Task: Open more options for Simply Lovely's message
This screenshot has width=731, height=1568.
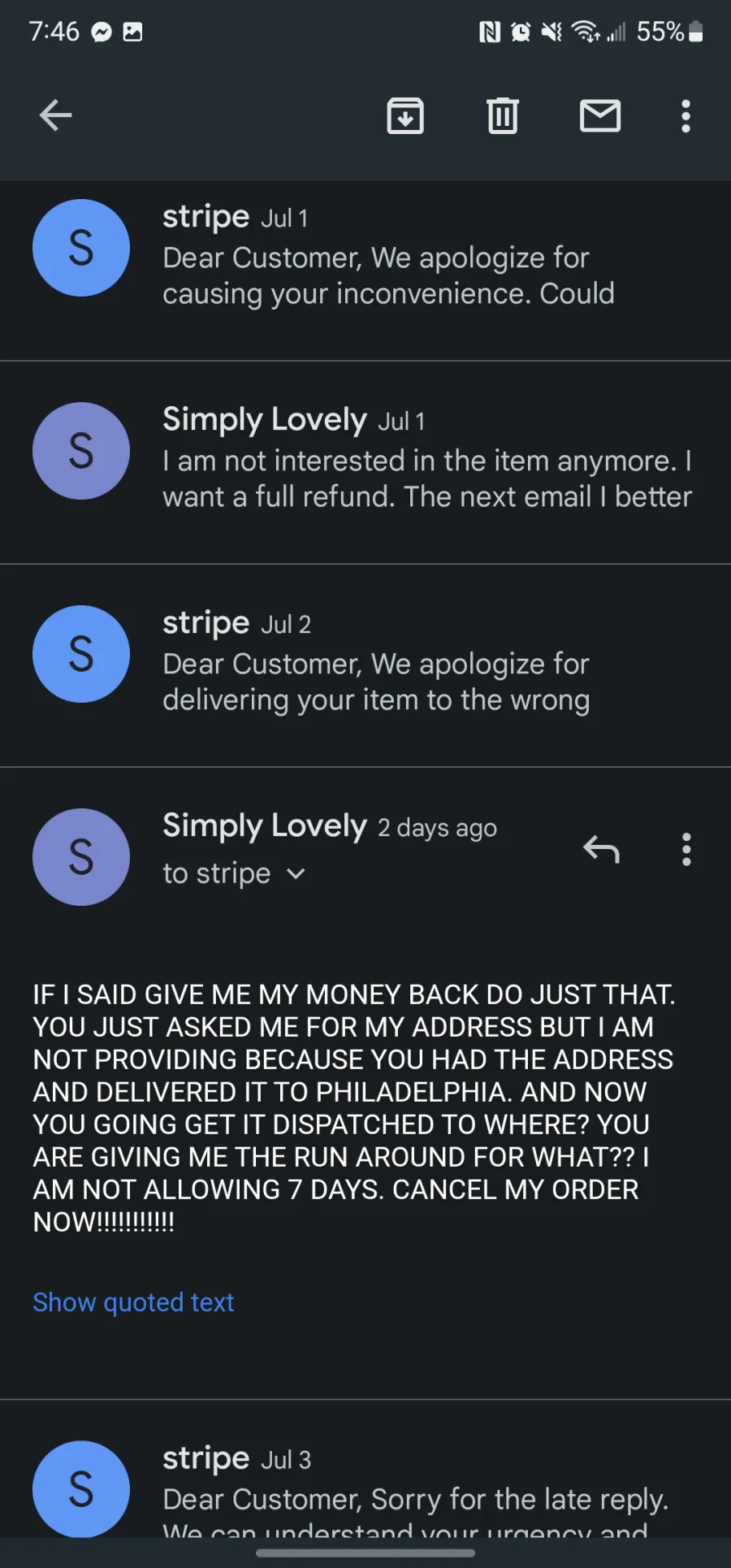Action: click(686, 850)
